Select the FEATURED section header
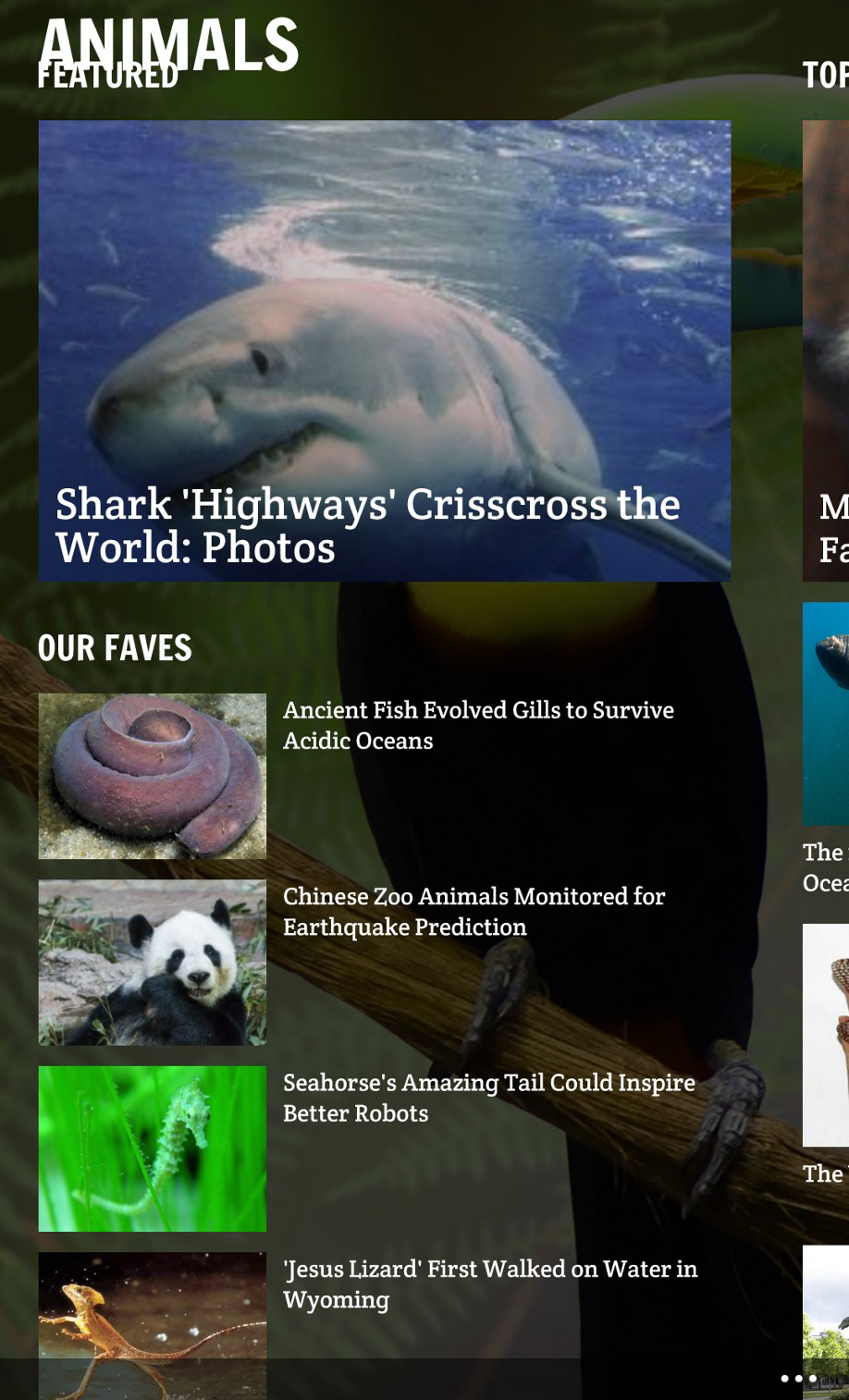This screenshot has height=1400, width=849. click(108, 77)
